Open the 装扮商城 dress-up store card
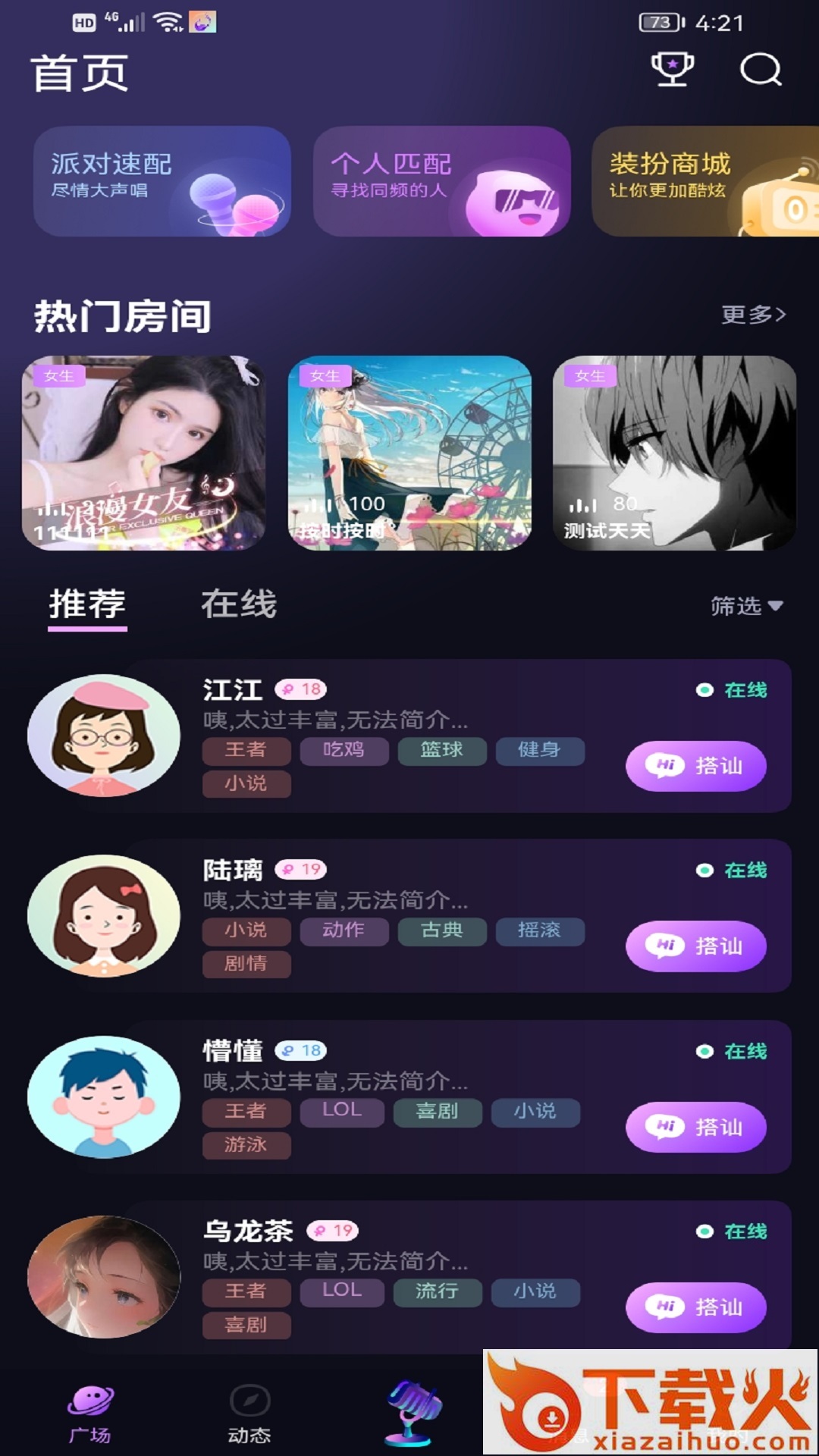 tap(705, 182)
